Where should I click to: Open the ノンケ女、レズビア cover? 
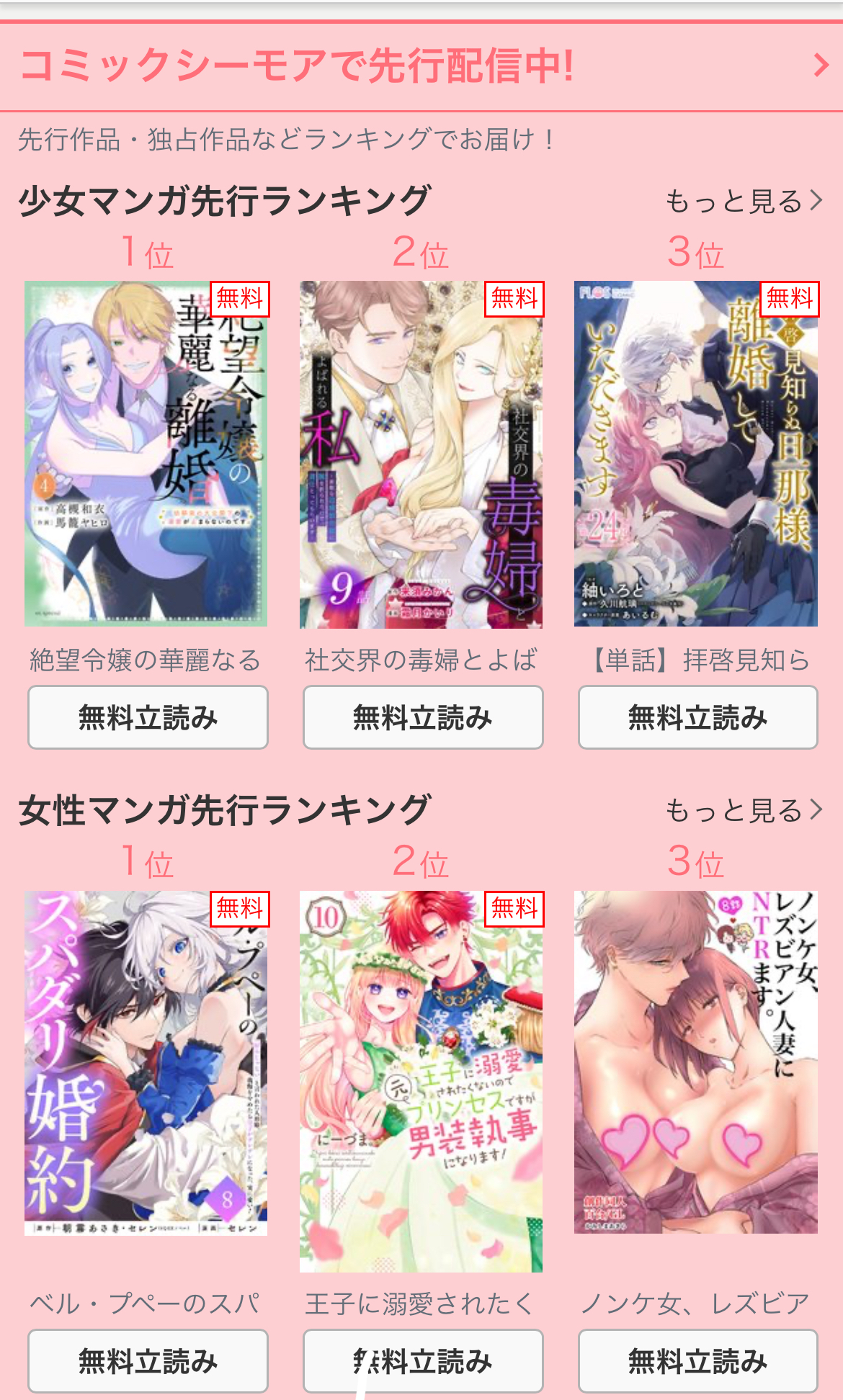click(x=696, y=1062)
